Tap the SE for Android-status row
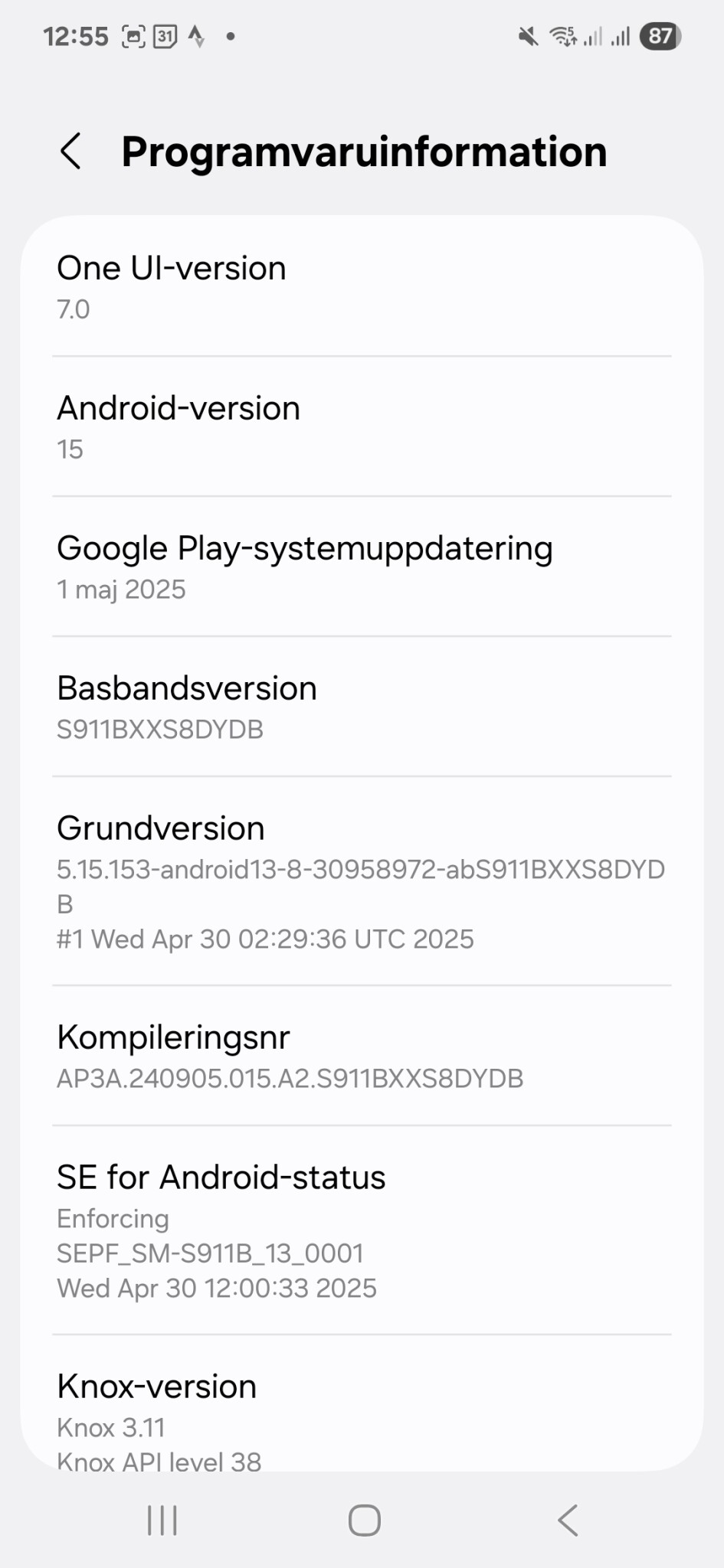 click(x=362, y=1230)
